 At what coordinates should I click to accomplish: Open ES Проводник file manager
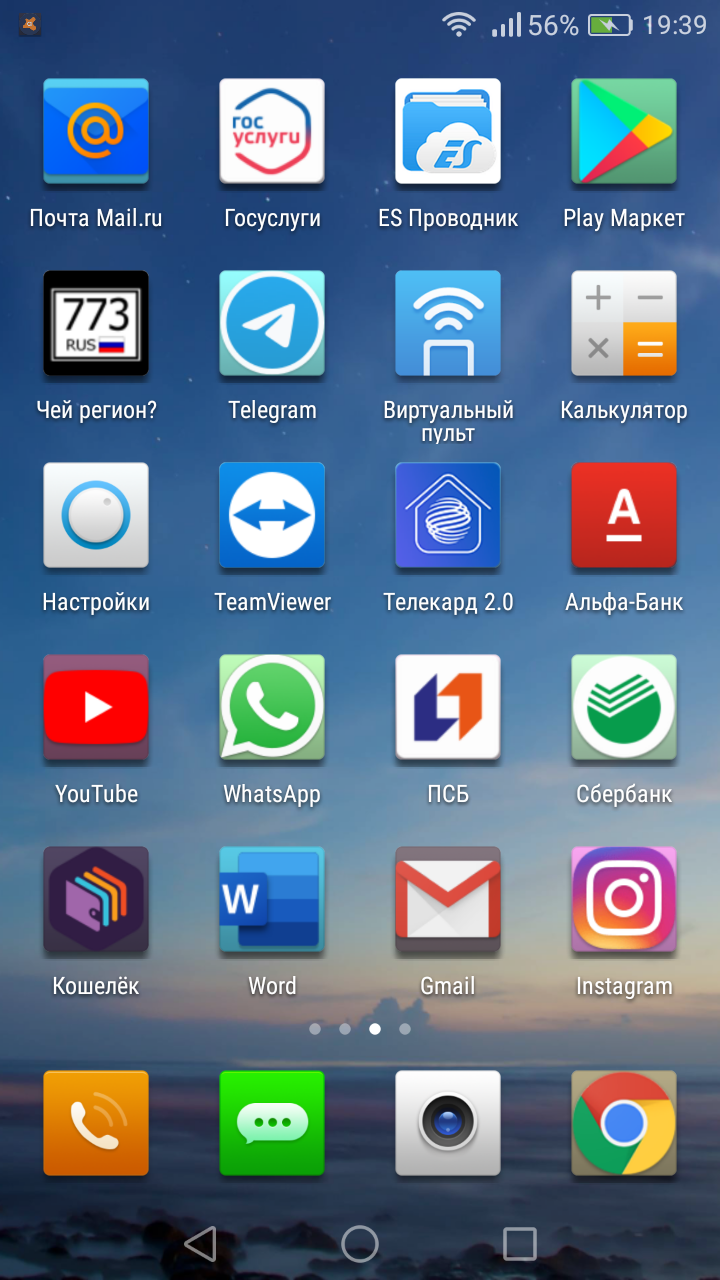(x=448, y=131)
